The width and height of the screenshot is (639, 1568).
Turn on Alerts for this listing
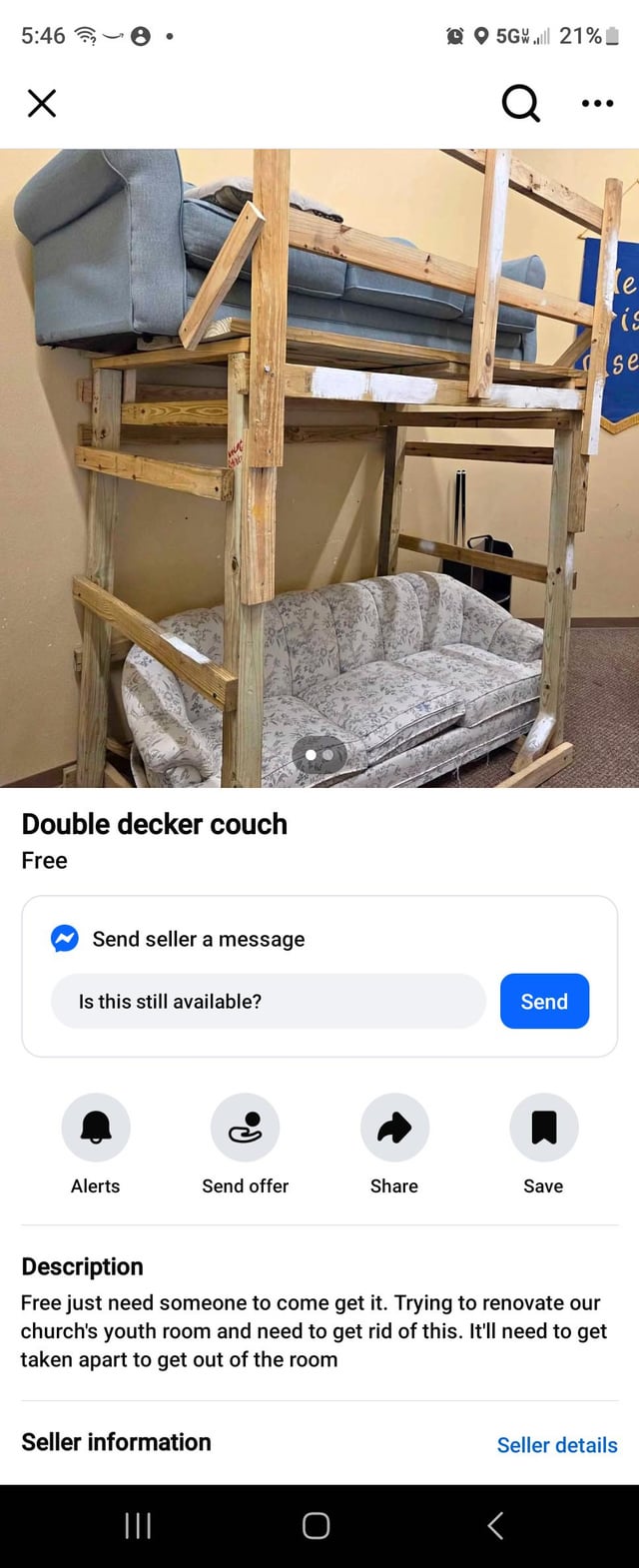point(96,1128)
